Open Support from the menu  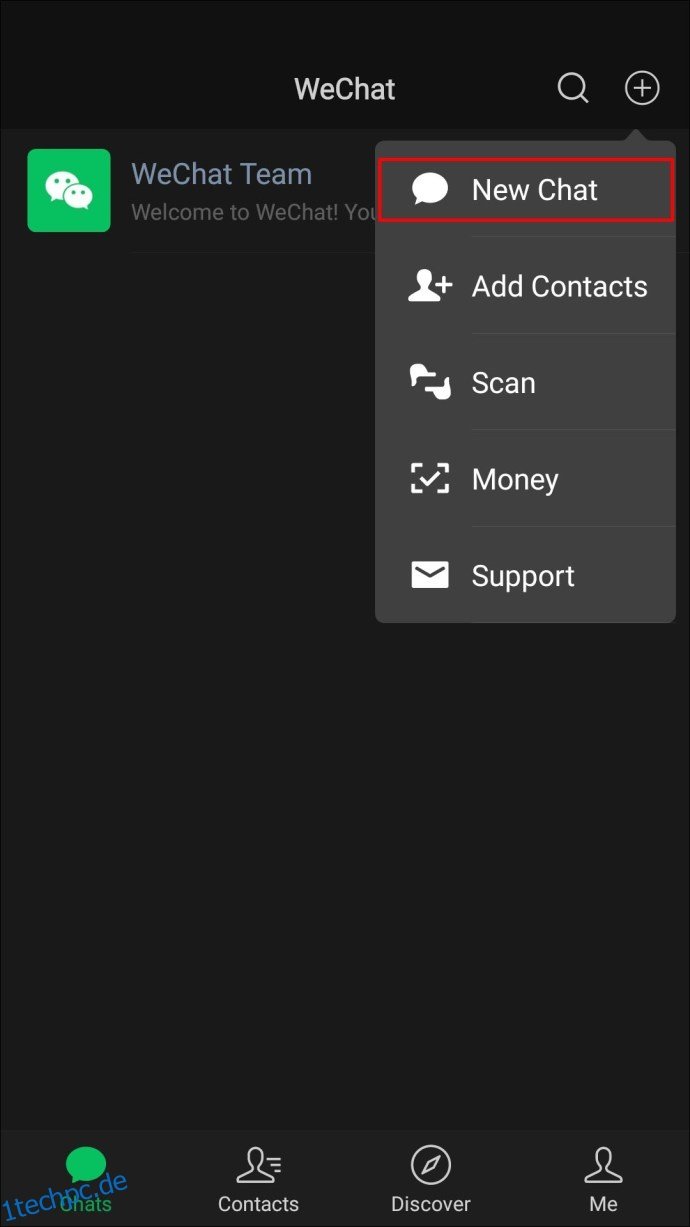[x=526, y=575]
